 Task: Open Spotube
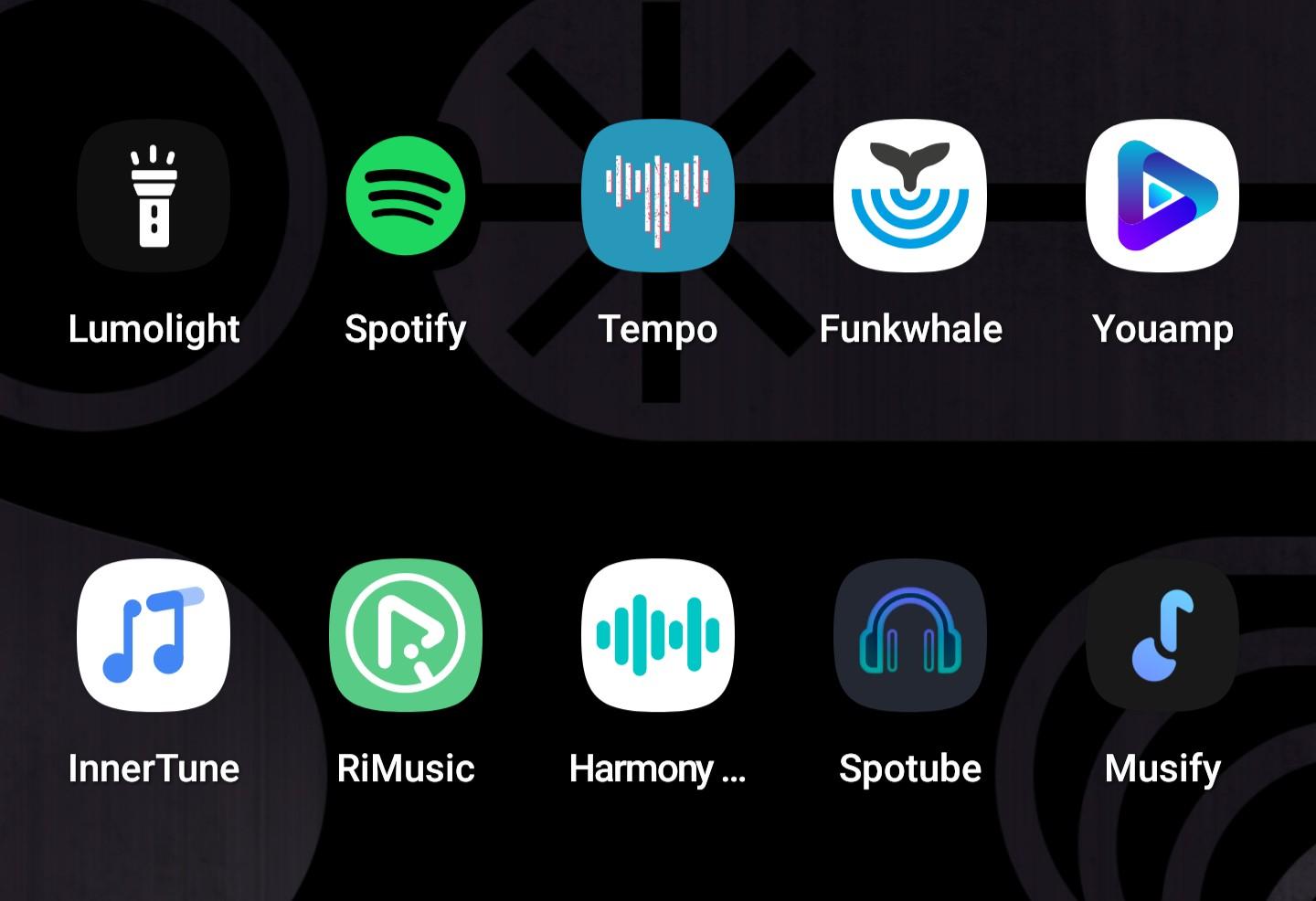coord(910,636)
